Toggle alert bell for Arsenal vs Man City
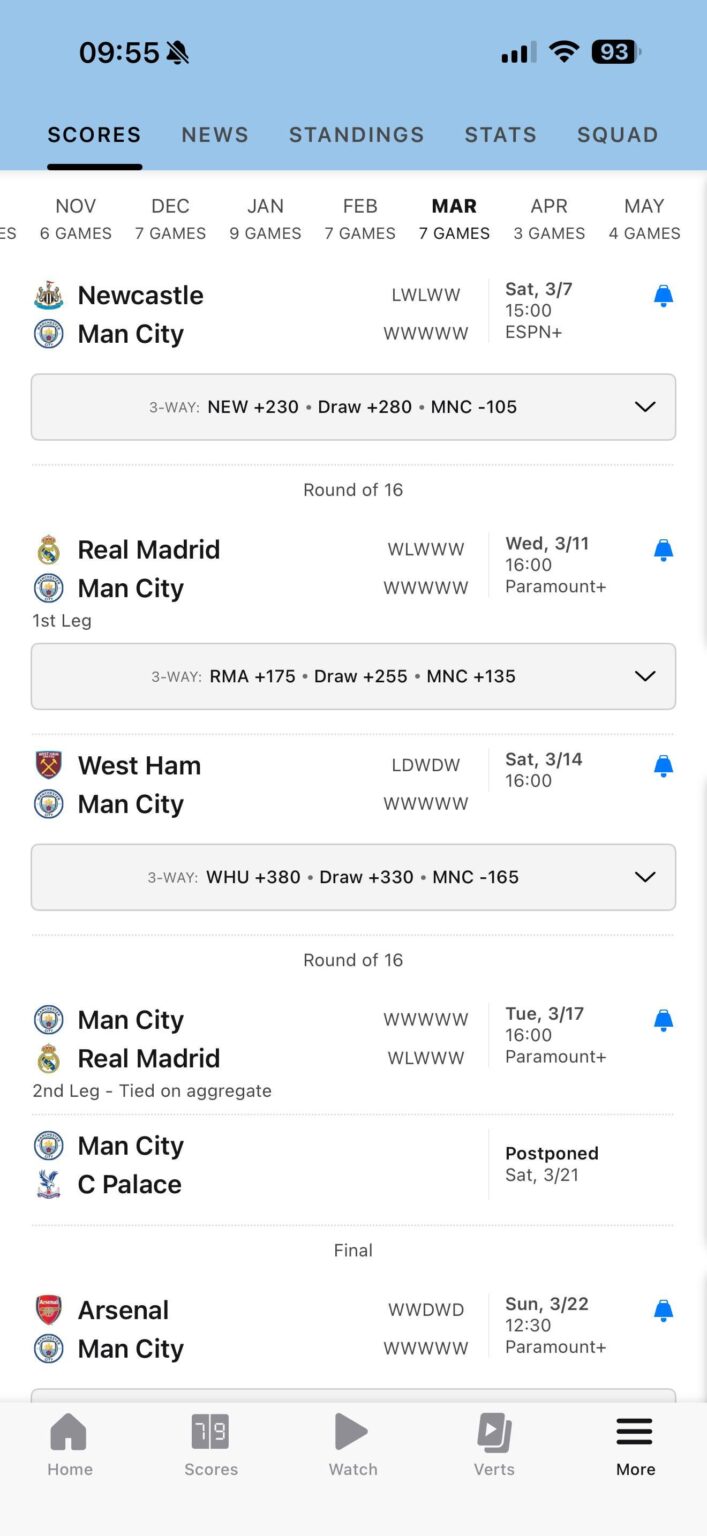707x1536 pixels. [x=663, y=1310]
